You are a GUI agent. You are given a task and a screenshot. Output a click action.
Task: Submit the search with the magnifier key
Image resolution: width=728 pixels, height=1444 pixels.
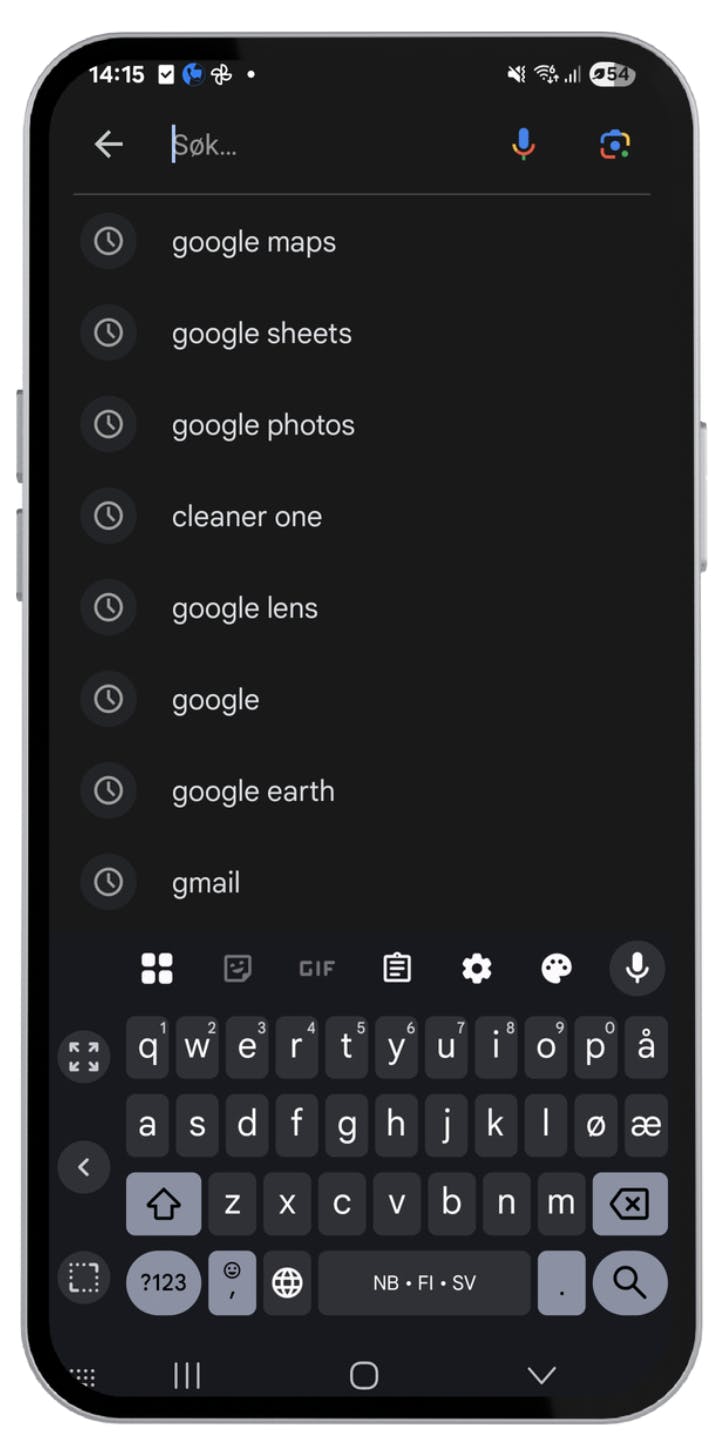click(629, 1282)
